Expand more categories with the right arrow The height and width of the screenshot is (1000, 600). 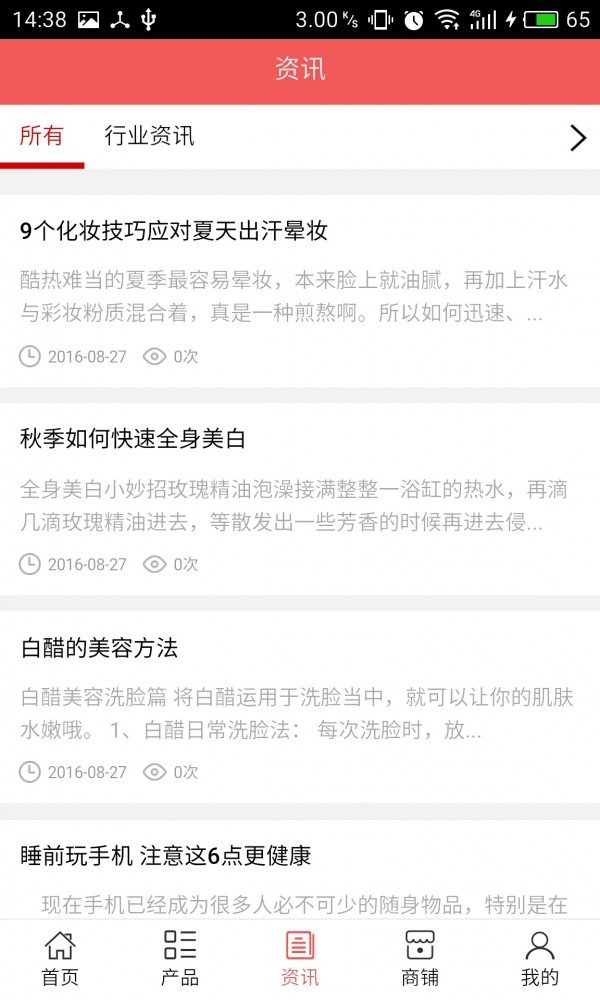pos(577,138)
